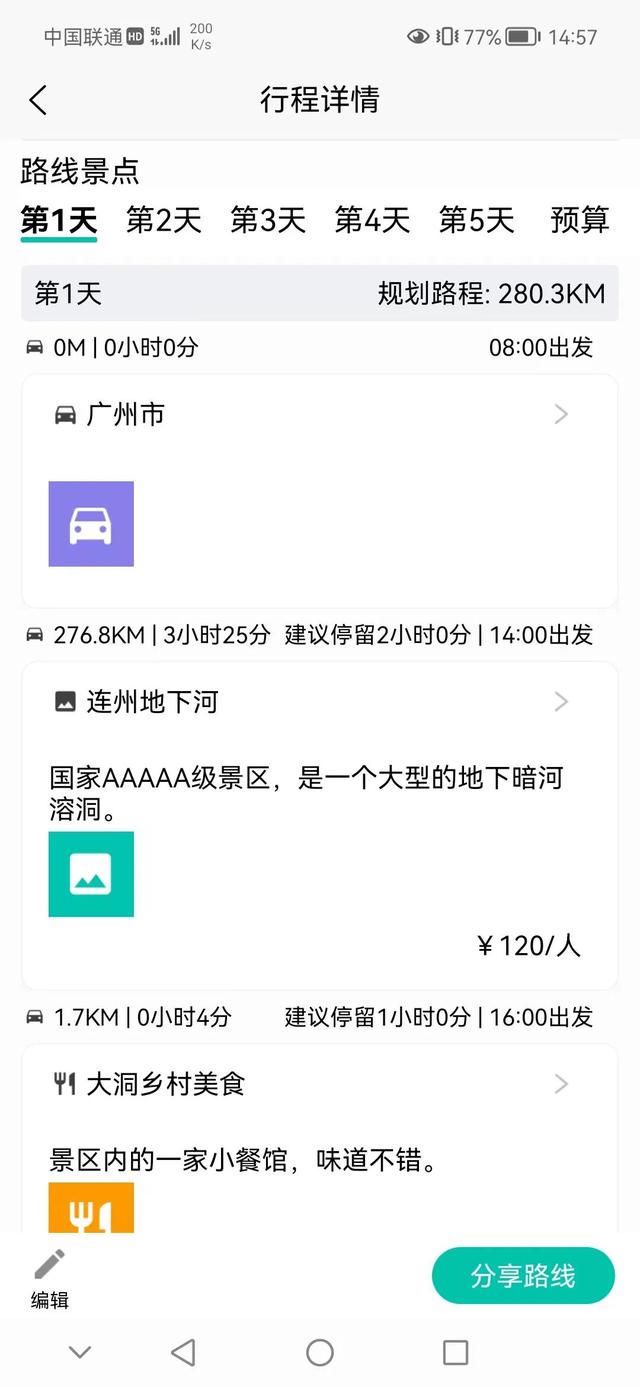Open the 预算 budget tab
The image size is (640, 1387).
pyautogui.click(x=580, y=220)
